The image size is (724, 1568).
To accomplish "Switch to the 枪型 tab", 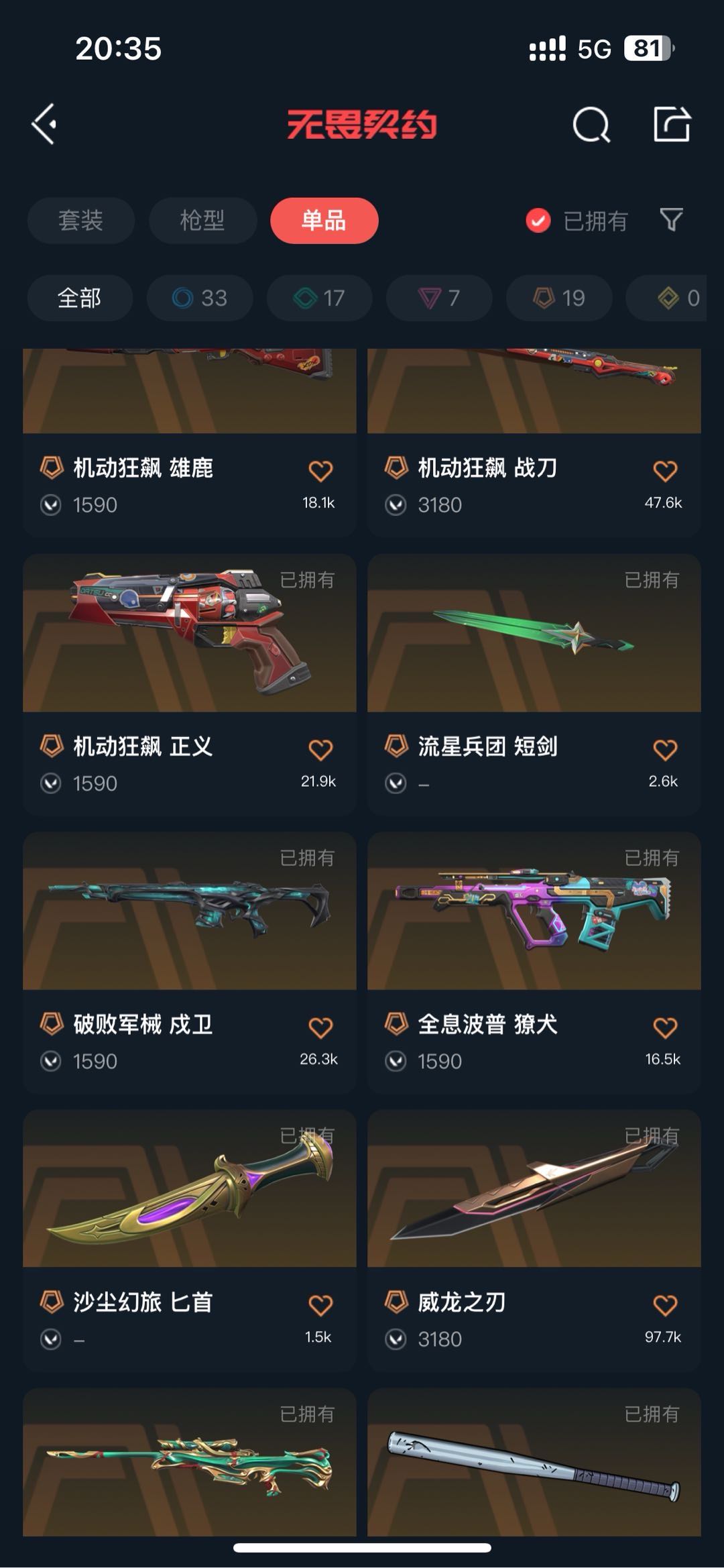I will point(202,221).
